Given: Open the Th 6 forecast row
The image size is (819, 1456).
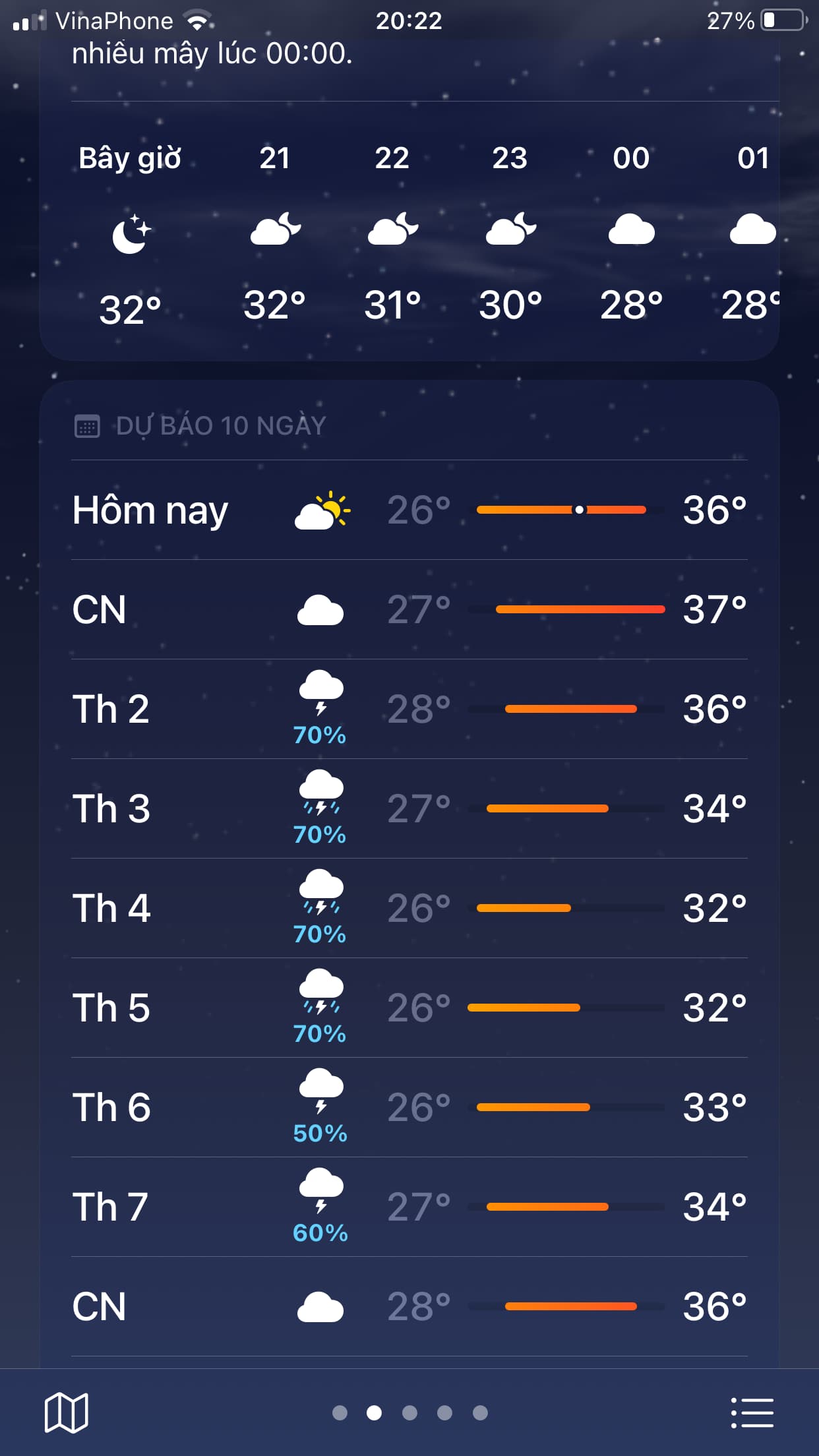Looking at the screenshot, I should pyautogui.click(x=409, y=1107).
